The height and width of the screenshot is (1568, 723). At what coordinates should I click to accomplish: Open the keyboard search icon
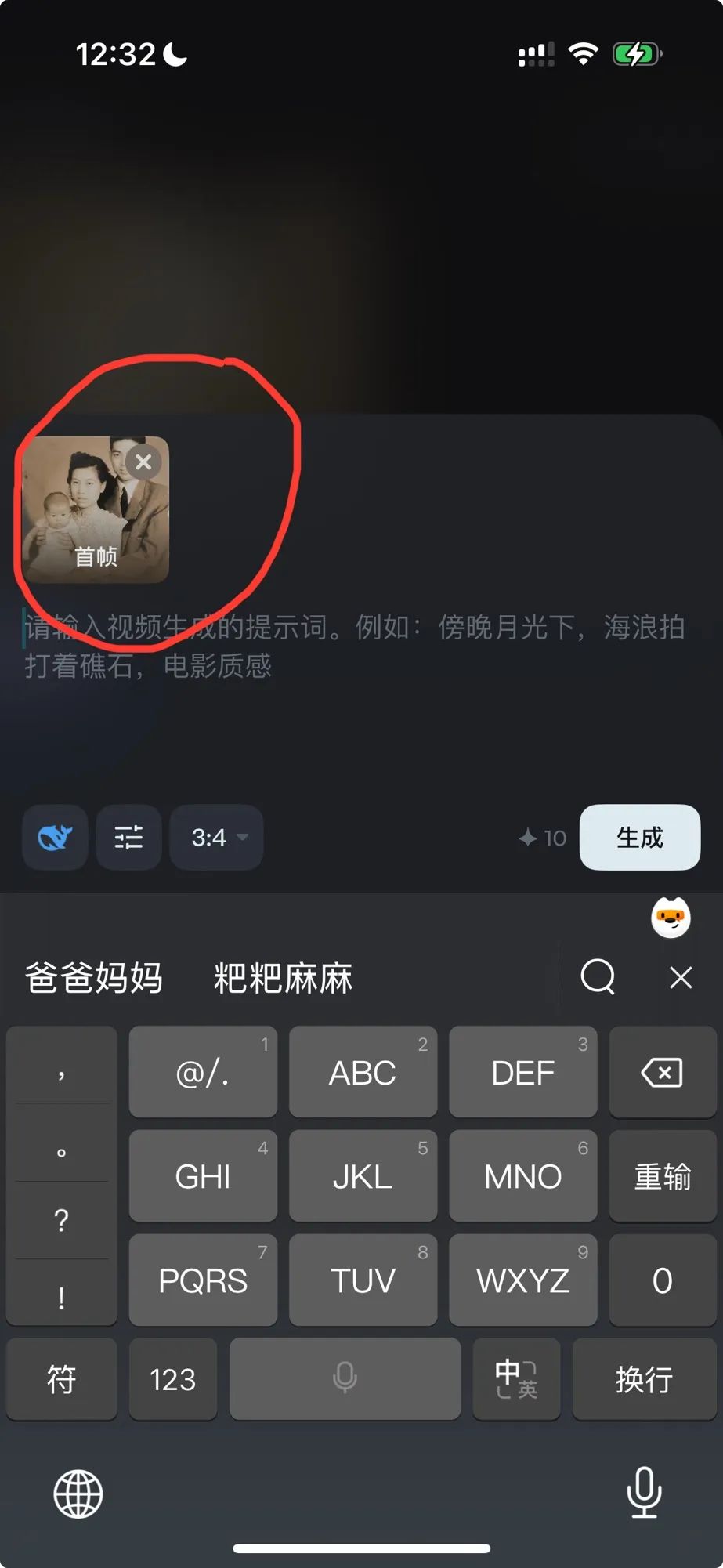coord(598,976)
